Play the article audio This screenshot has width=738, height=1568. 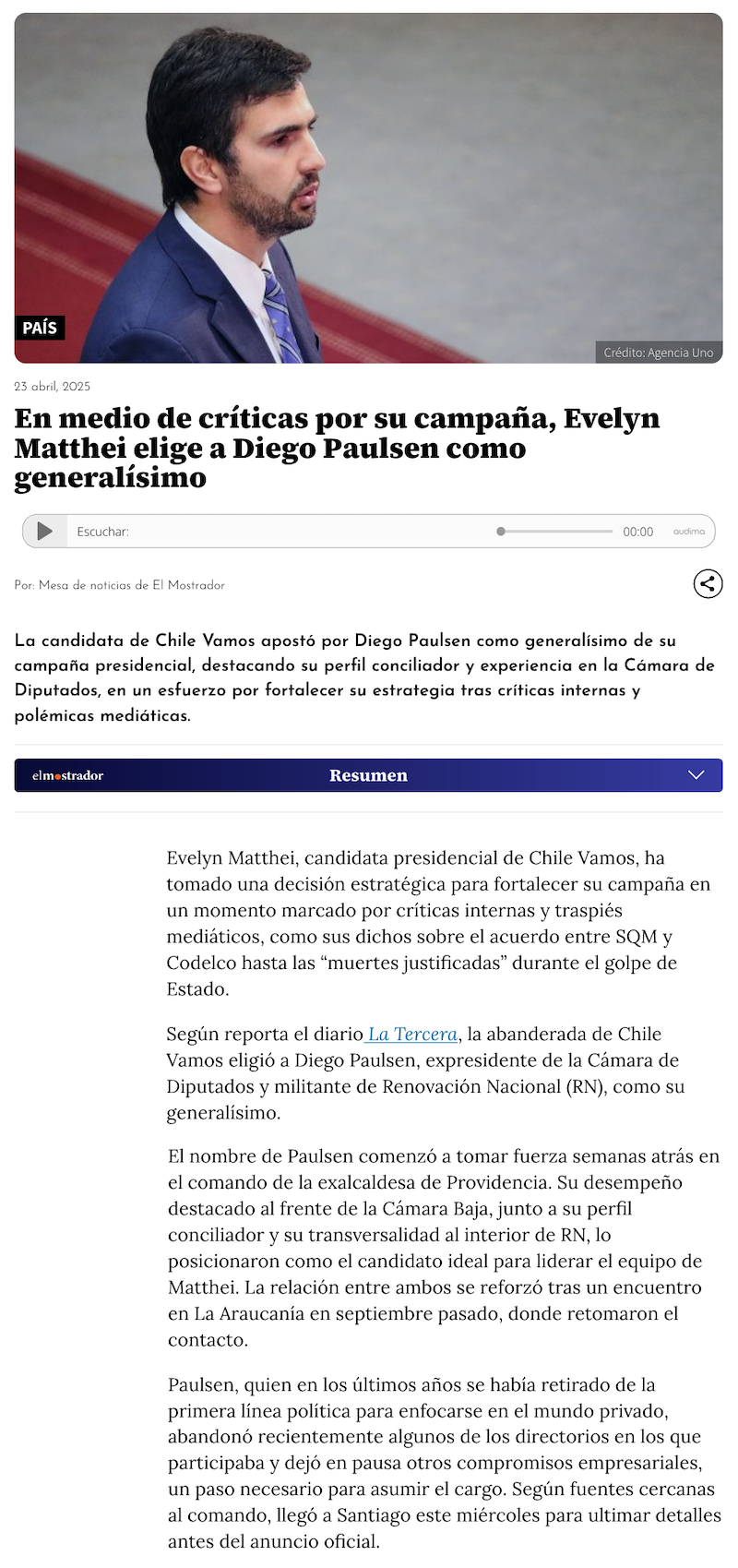point(44,532)
